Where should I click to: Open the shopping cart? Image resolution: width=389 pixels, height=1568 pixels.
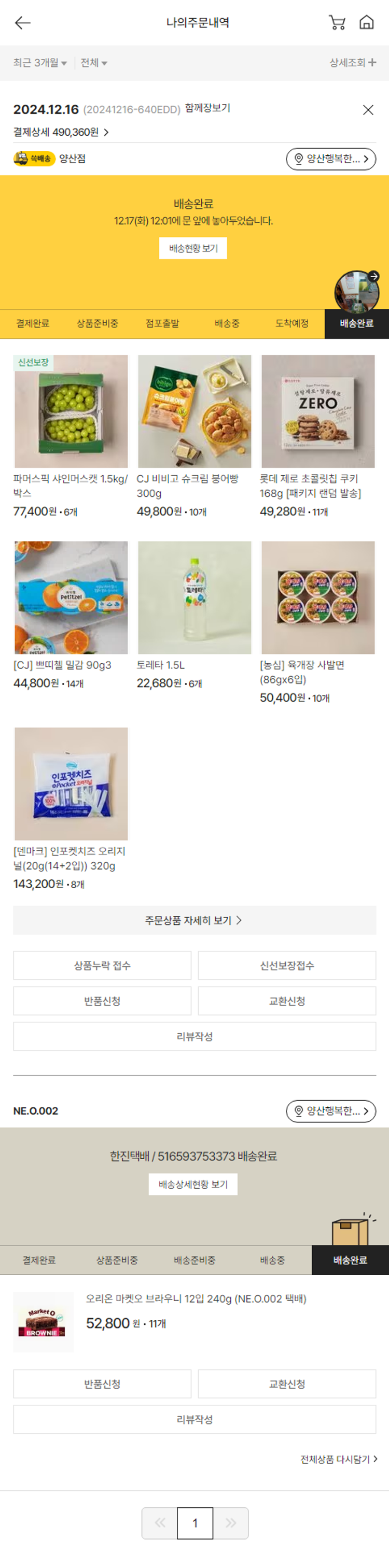point(337,22)
